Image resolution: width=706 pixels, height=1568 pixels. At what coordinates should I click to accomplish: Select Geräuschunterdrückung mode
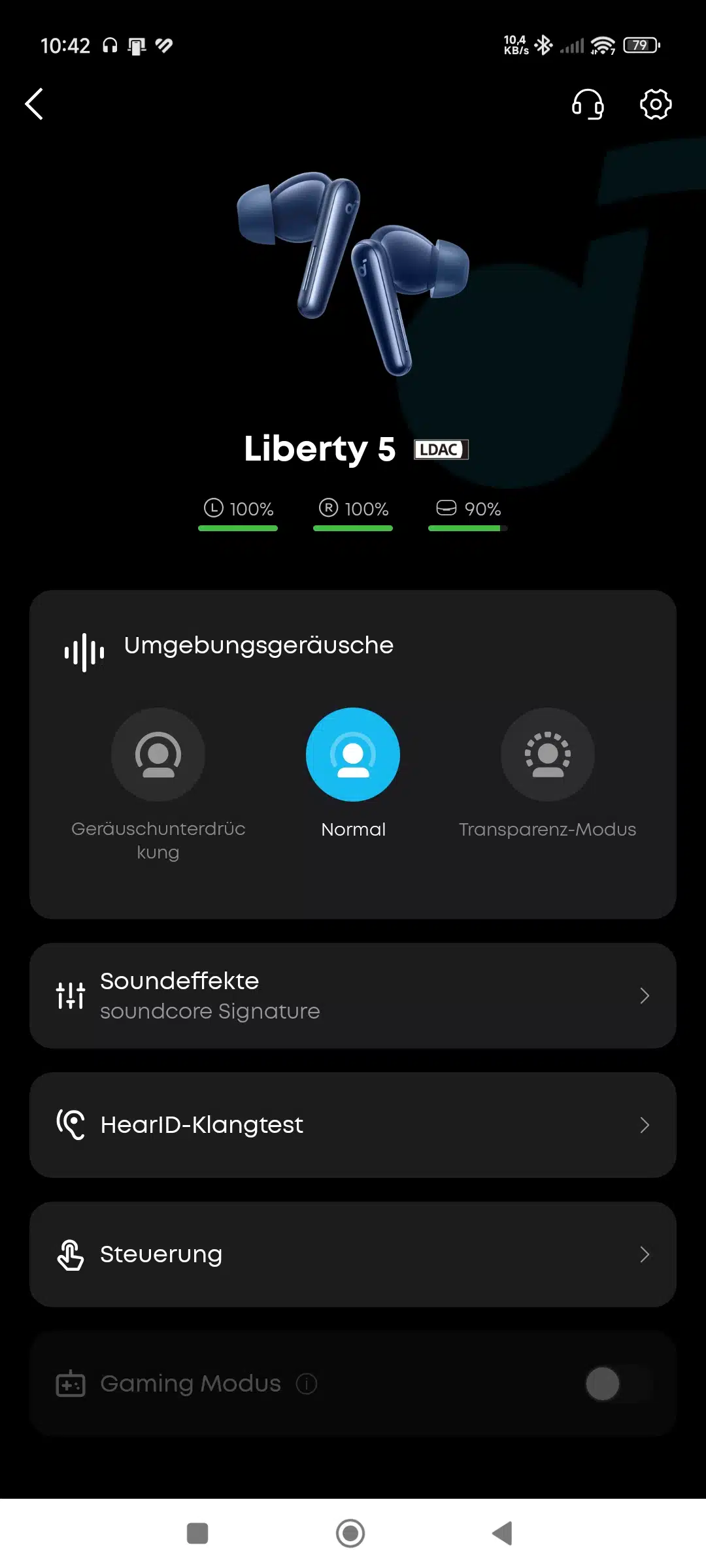(158, 755)
